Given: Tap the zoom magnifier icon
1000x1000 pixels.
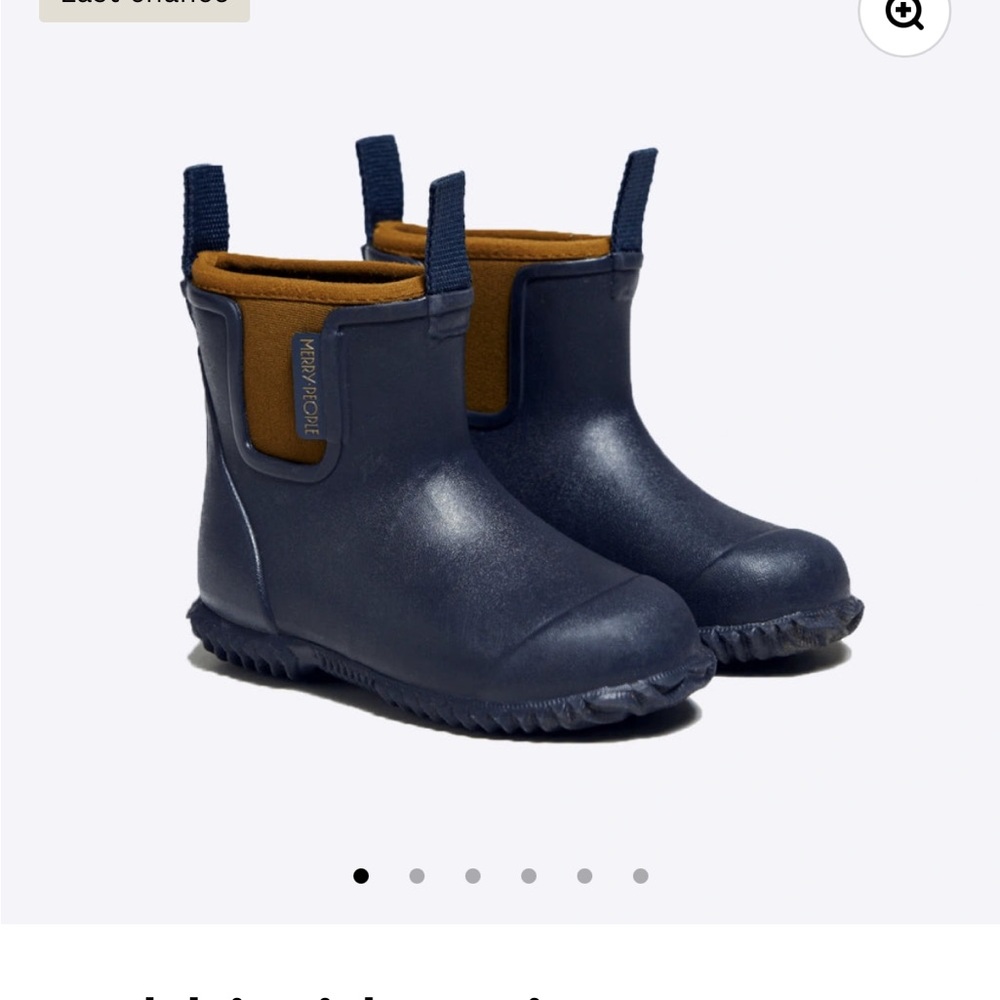Looking at the screenshot, I should coord(904,13).
